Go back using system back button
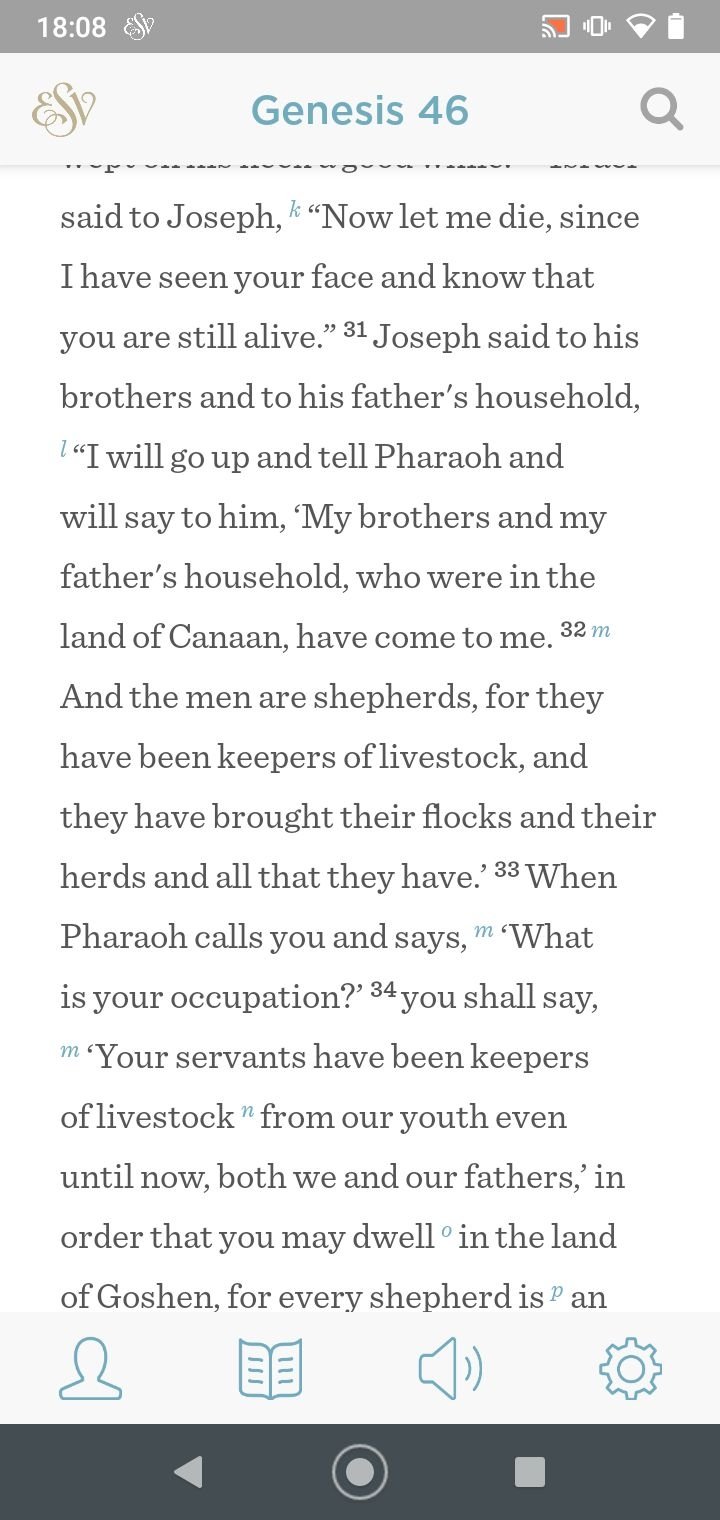The height and width of the screenshot is (1520, 720). [x=188, y=1472]
